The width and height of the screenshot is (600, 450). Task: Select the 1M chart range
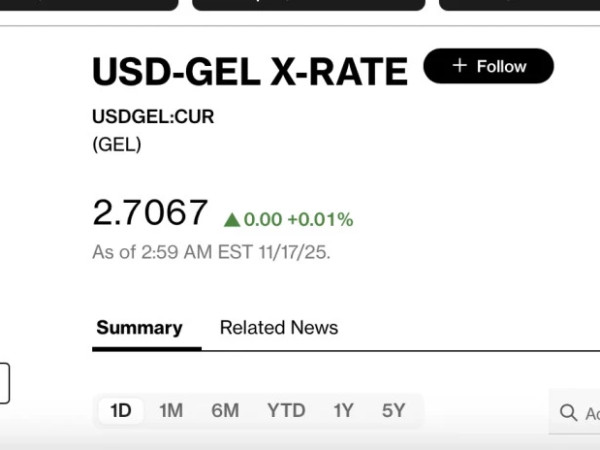pyautogui.click(x=171, y=411)
